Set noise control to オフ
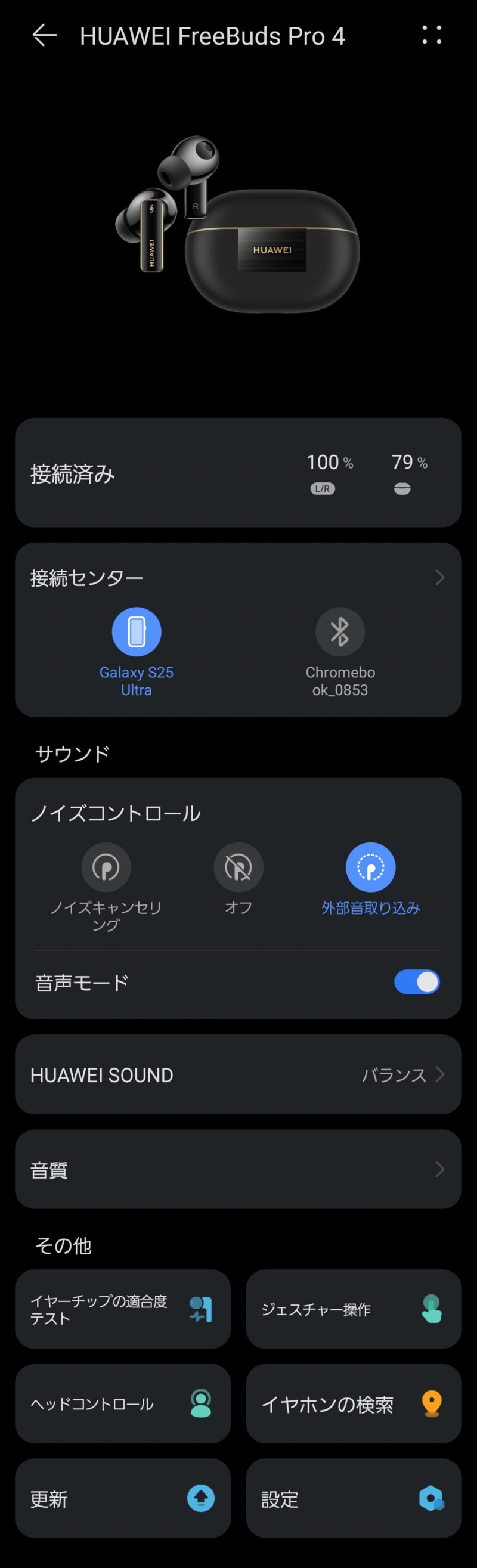Viewport: 477px width, 1568px height. click(x=238, y=867)
